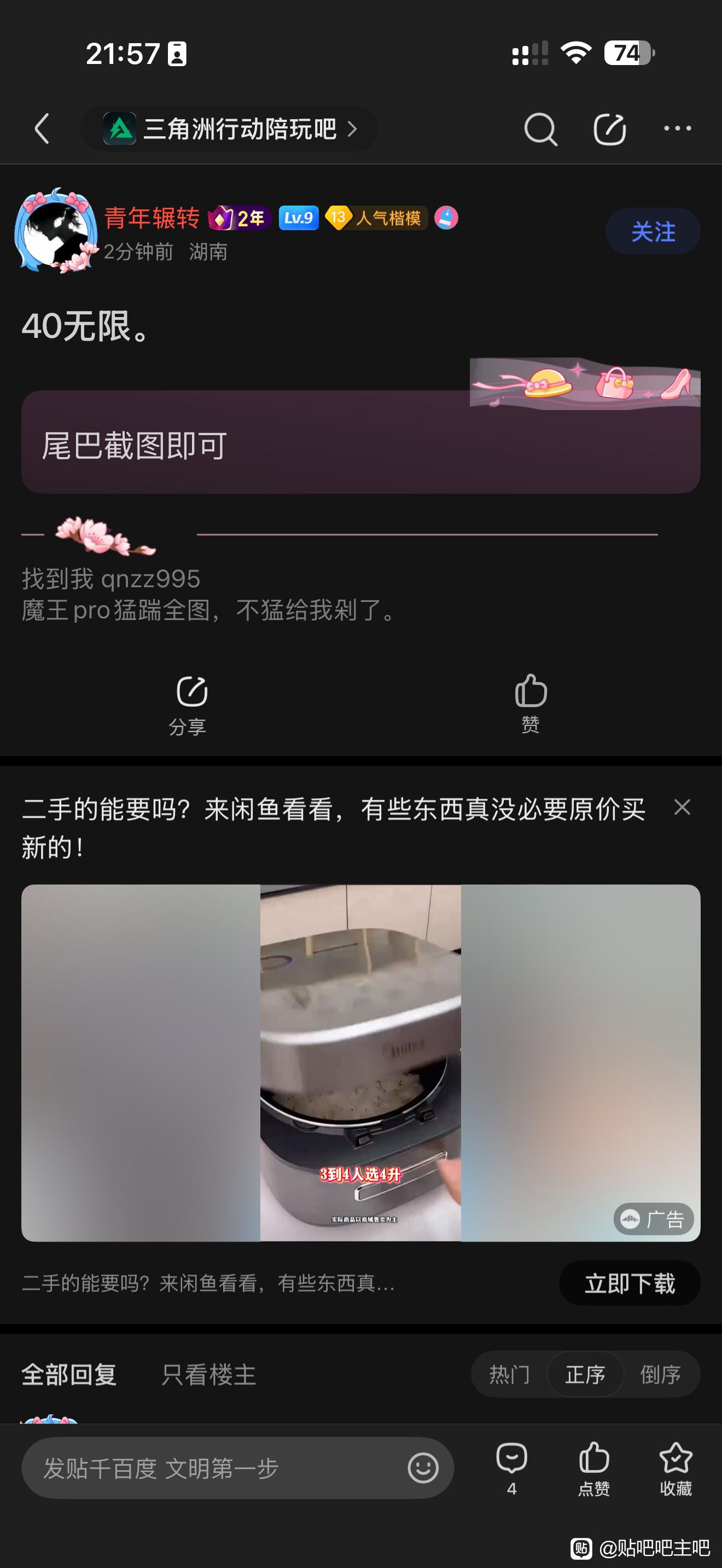722x1568 pixels.
Task: Switch to 全部回复 tab
Action: pos(69,1374)
